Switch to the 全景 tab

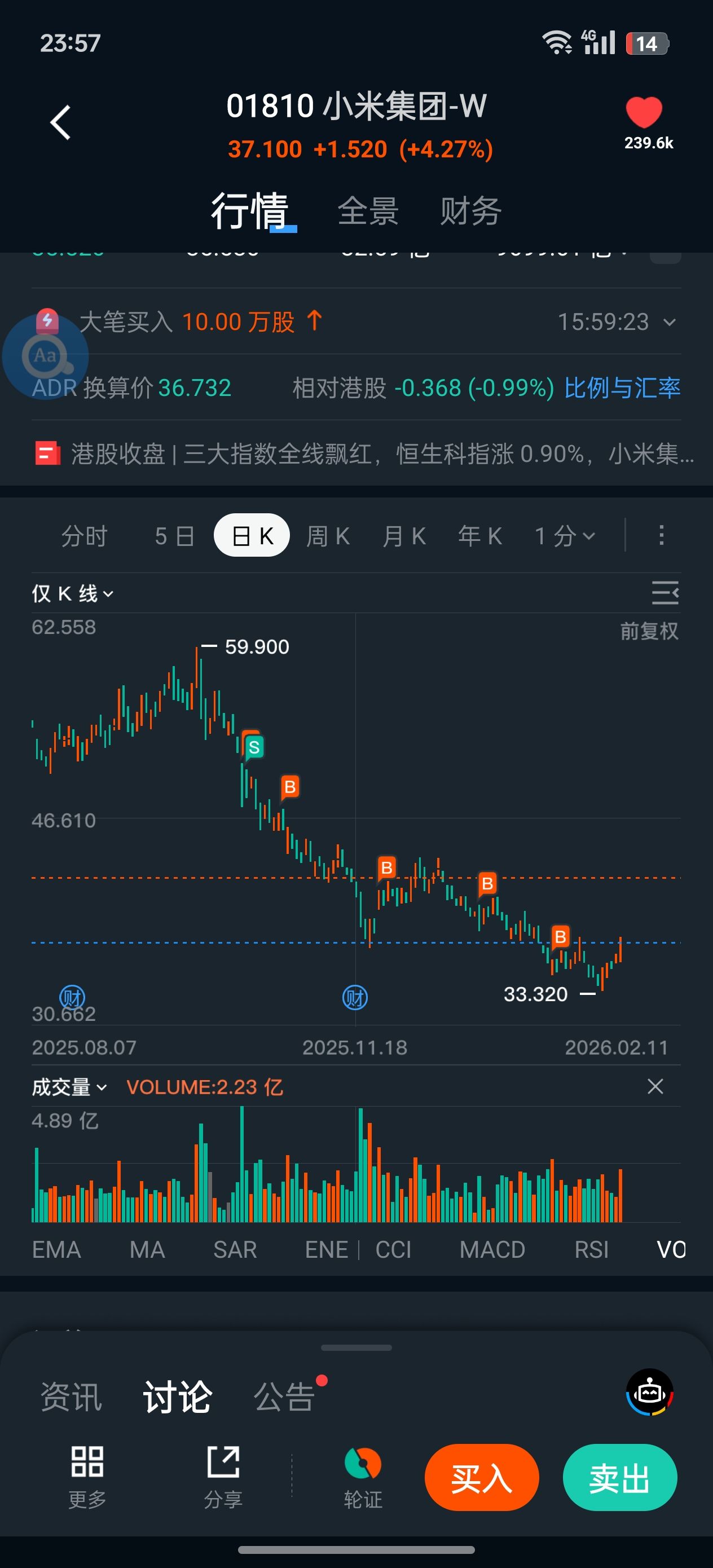368,211
